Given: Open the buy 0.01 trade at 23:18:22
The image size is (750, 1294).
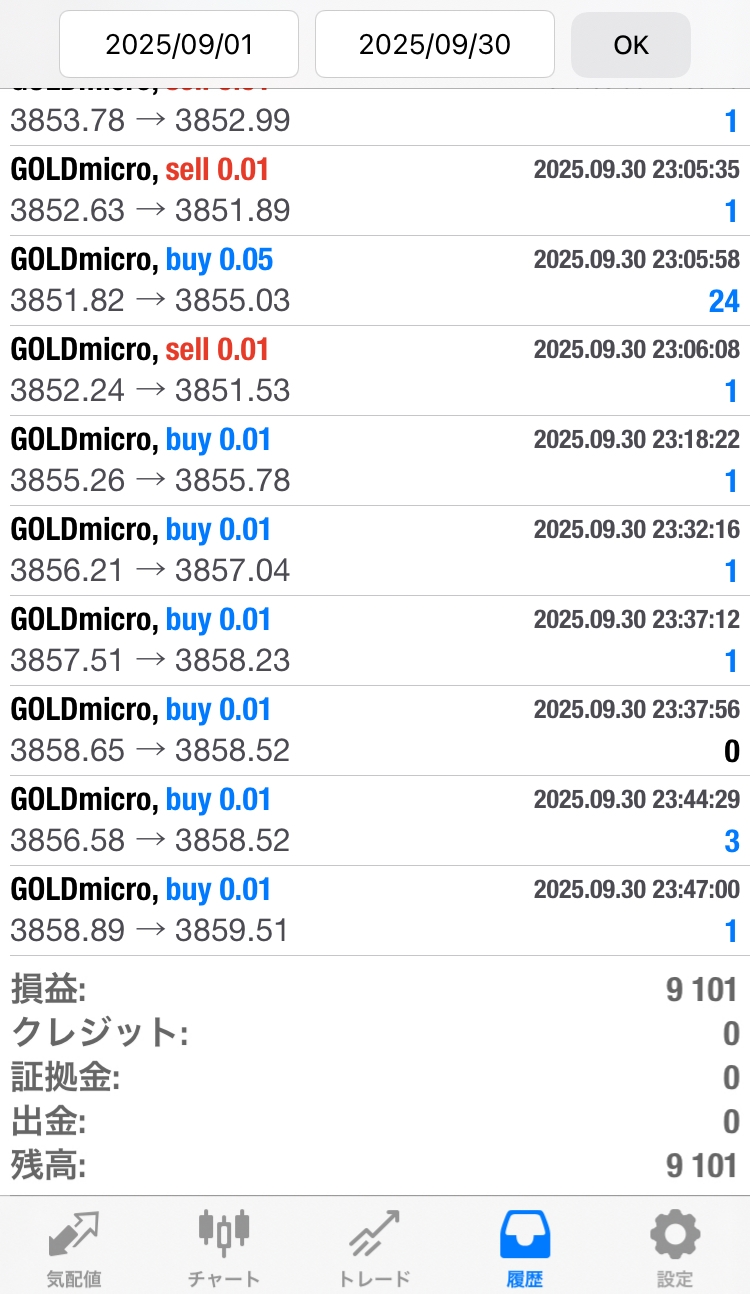Looking at the screenshot, I should tap(375, 461).
